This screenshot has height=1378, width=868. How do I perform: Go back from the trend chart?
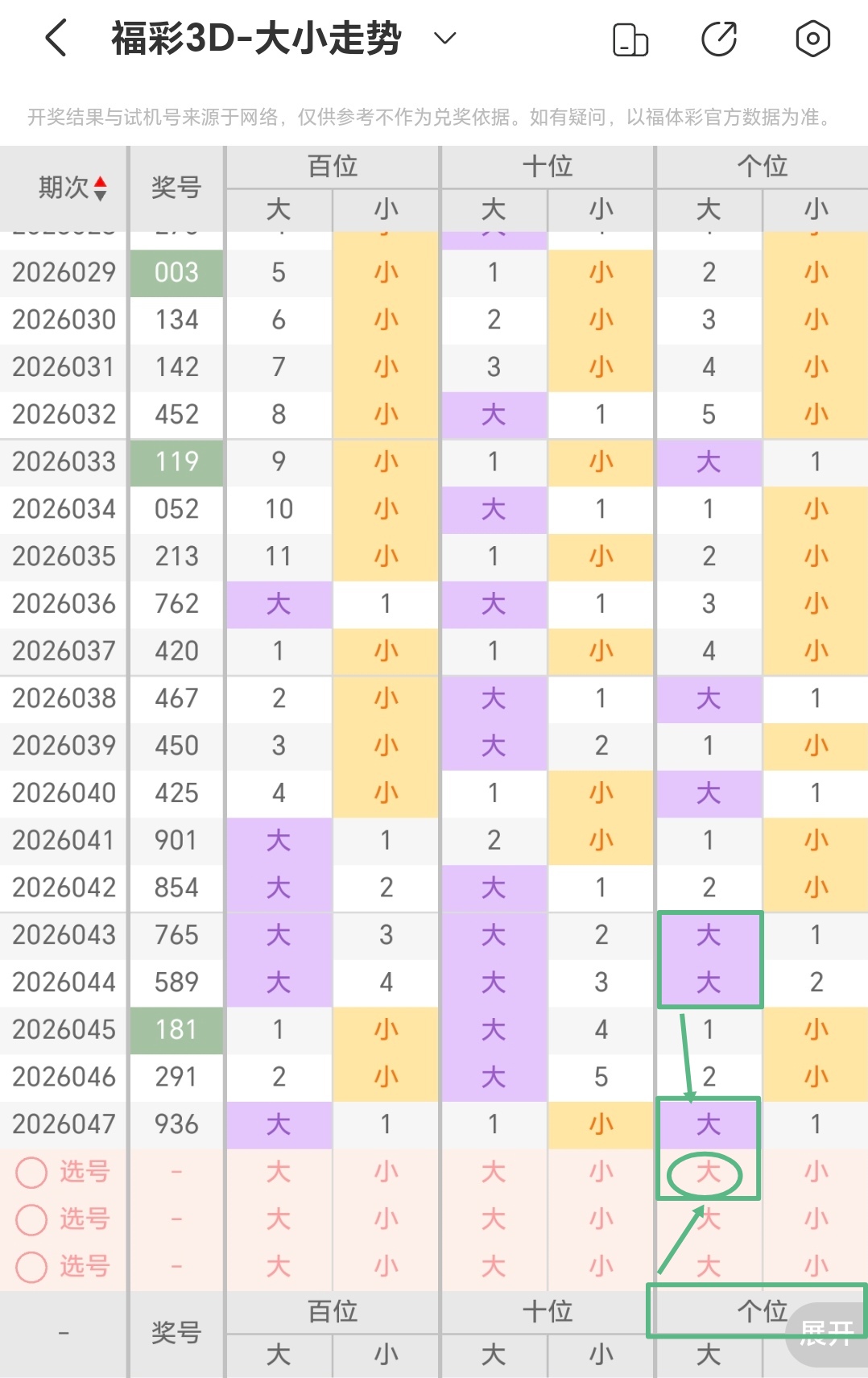click(x=56, y=39)
